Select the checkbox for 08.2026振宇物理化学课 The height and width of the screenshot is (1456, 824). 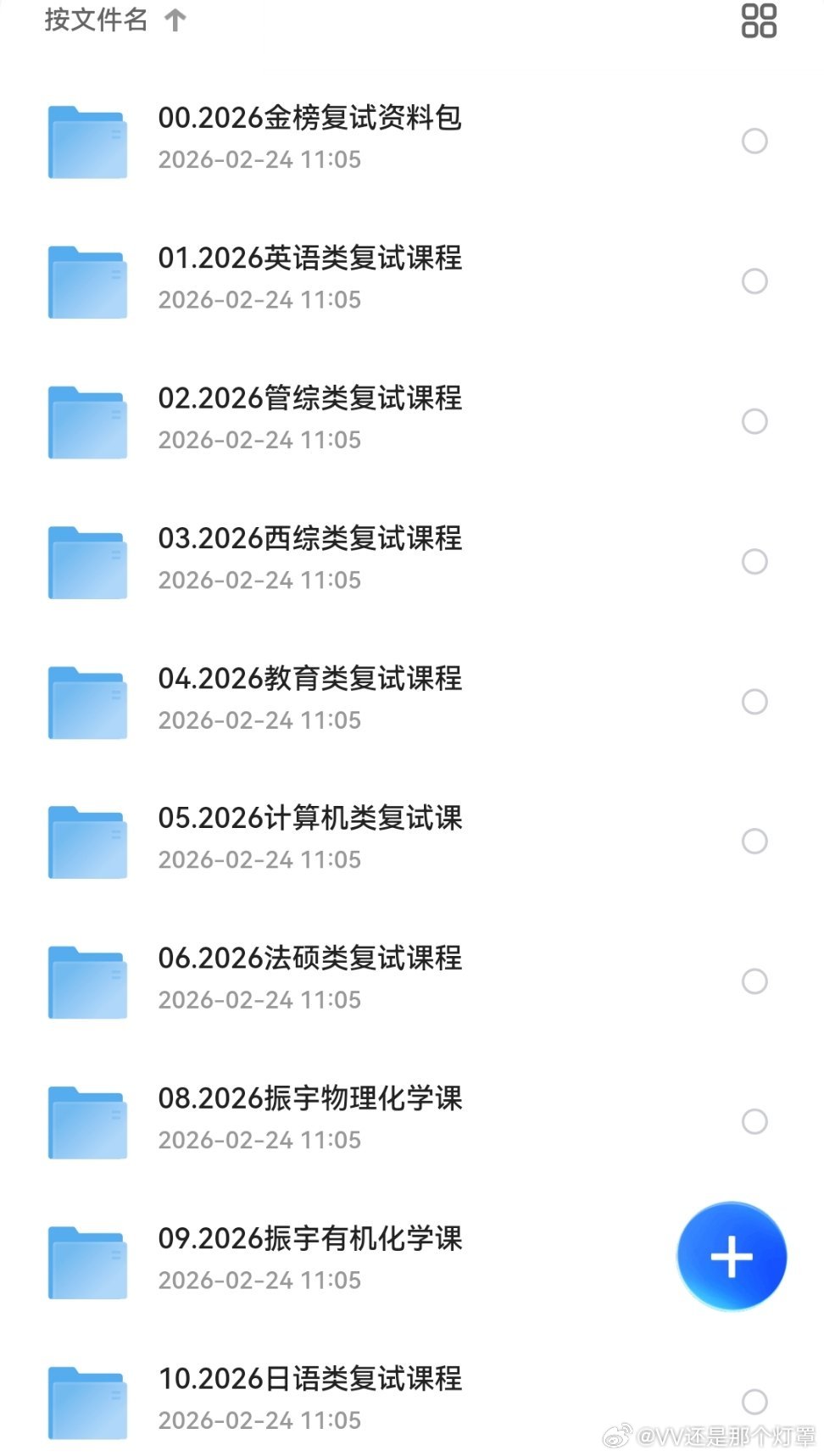tap(754, 1122)
